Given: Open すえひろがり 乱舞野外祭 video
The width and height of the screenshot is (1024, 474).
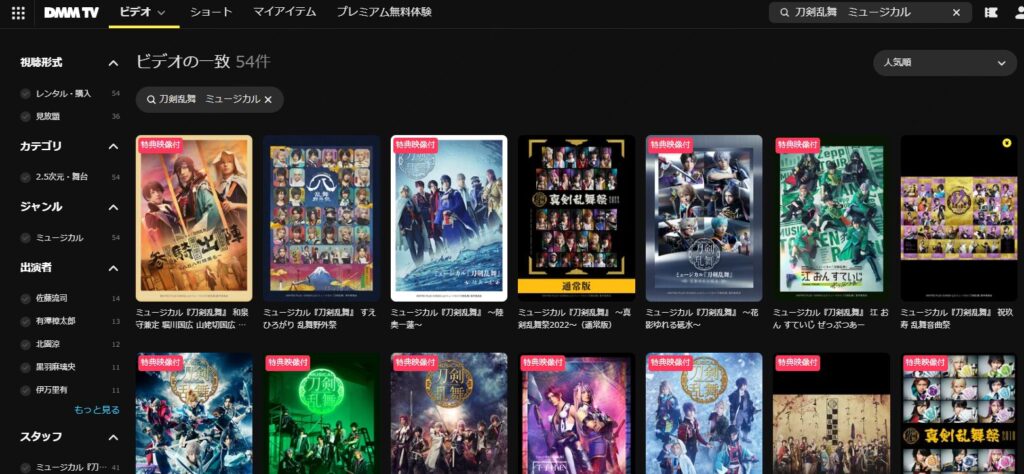Looking at the screenshot, I should (321, 218).
